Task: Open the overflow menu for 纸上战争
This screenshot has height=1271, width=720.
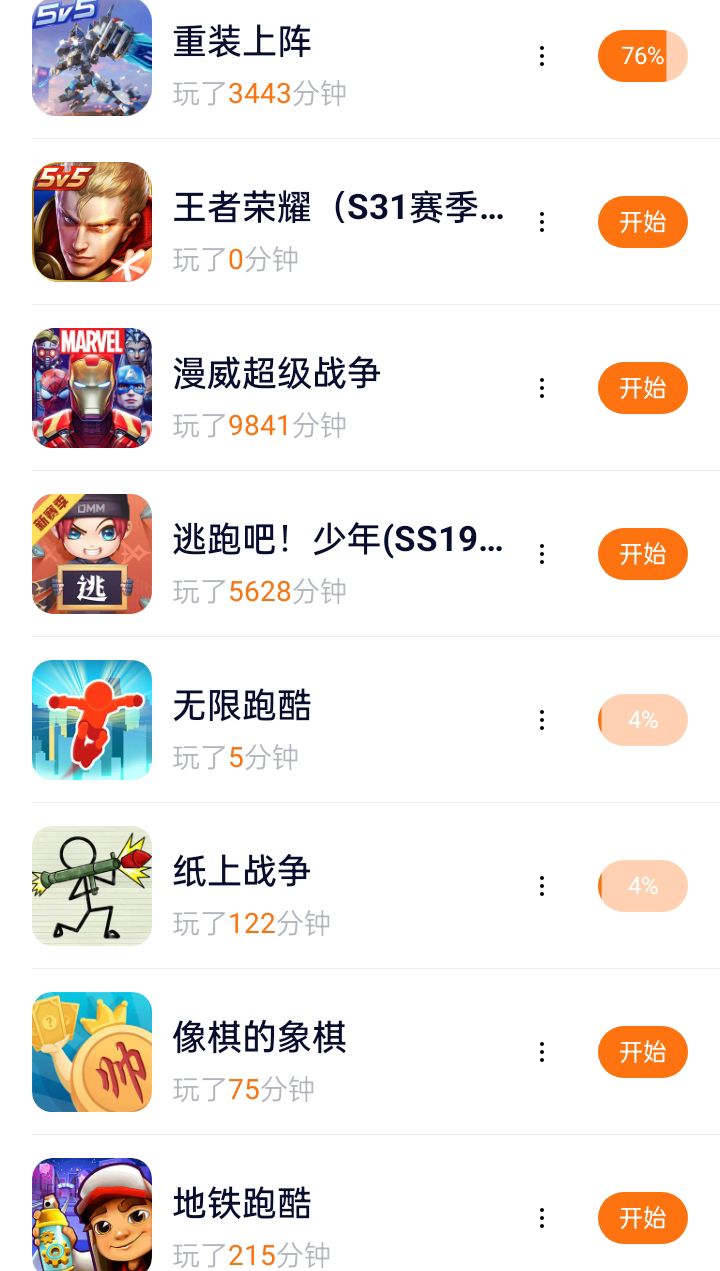Action: click(x=542, y=886)
